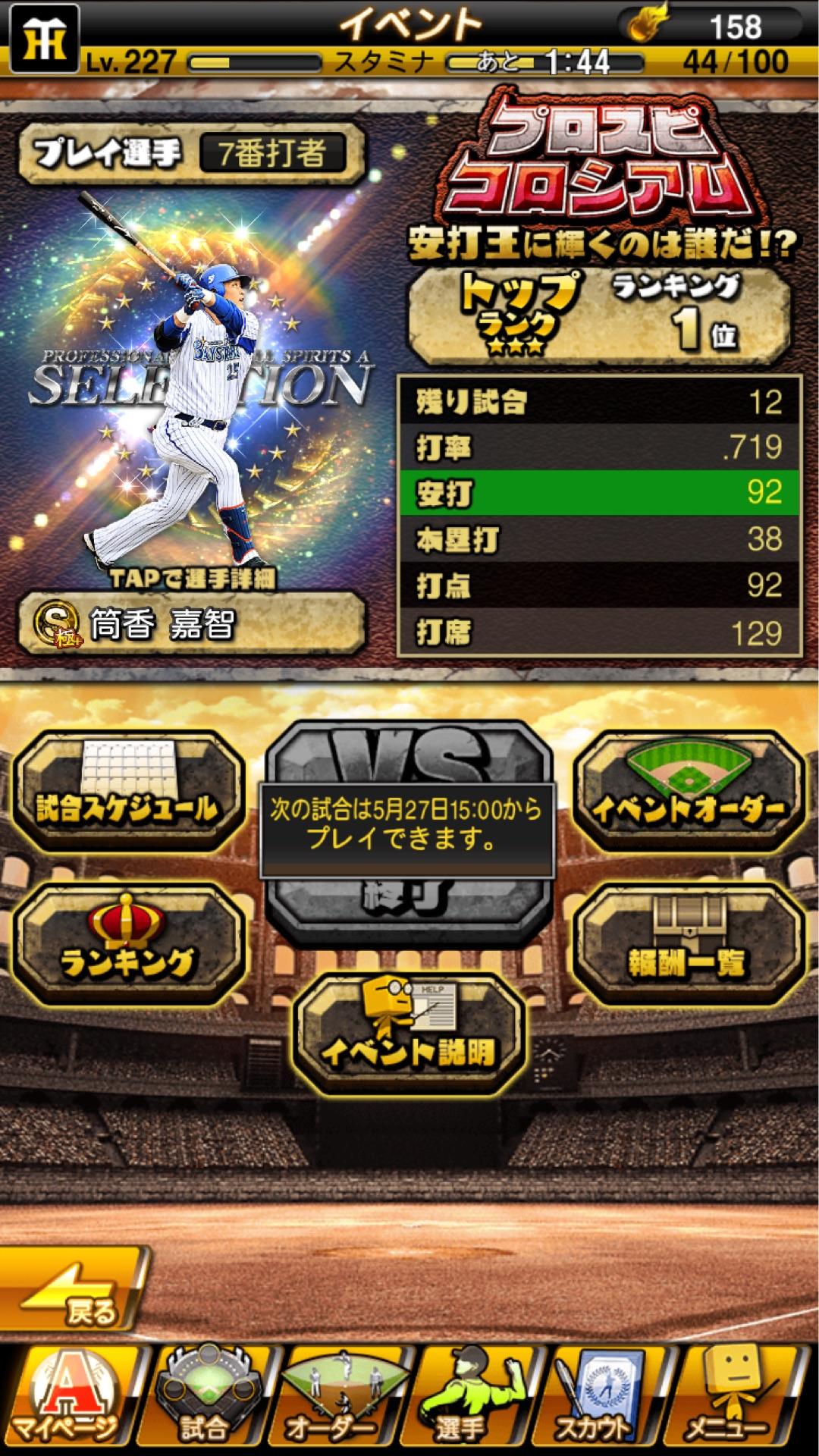
Task: Switch to 試合 tab
Action: (203, 1399)
